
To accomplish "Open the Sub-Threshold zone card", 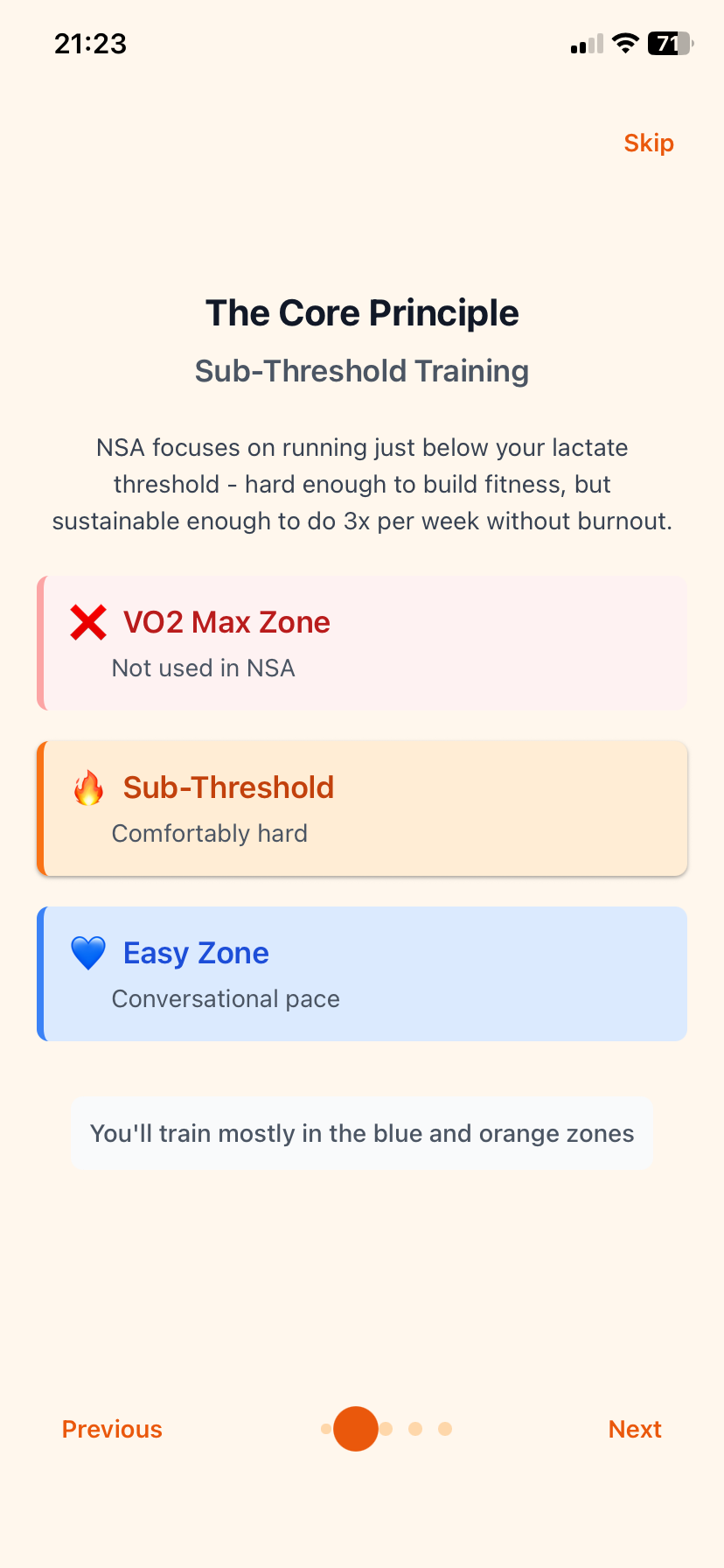I will coord(362,808).
